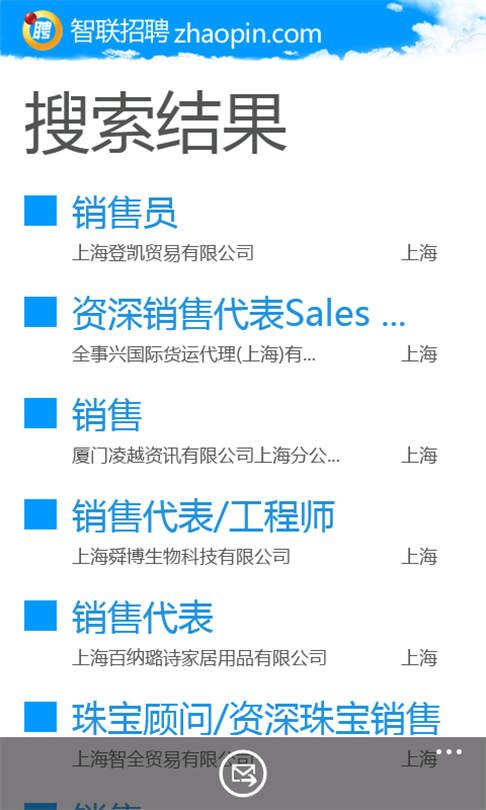486x810 pixels.
Task: Tap the send application envelope icon
Action: pyautogui.click(x=243, y=774)
